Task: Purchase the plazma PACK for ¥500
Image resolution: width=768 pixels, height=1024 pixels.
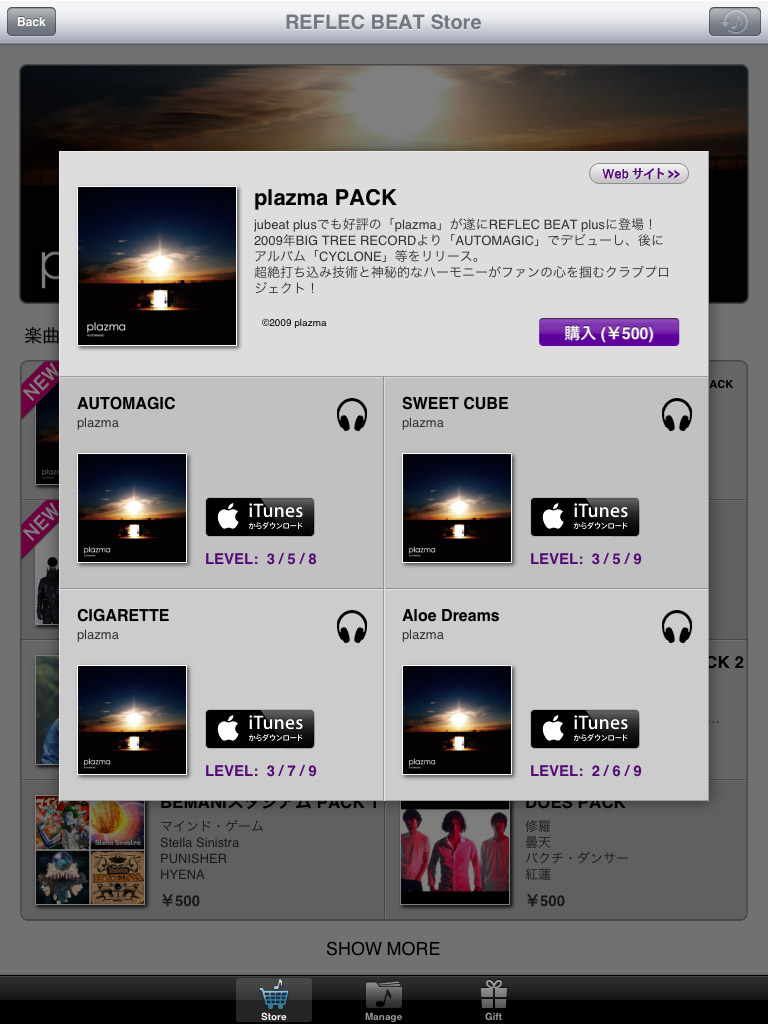Action: click(x=608, y=333)
